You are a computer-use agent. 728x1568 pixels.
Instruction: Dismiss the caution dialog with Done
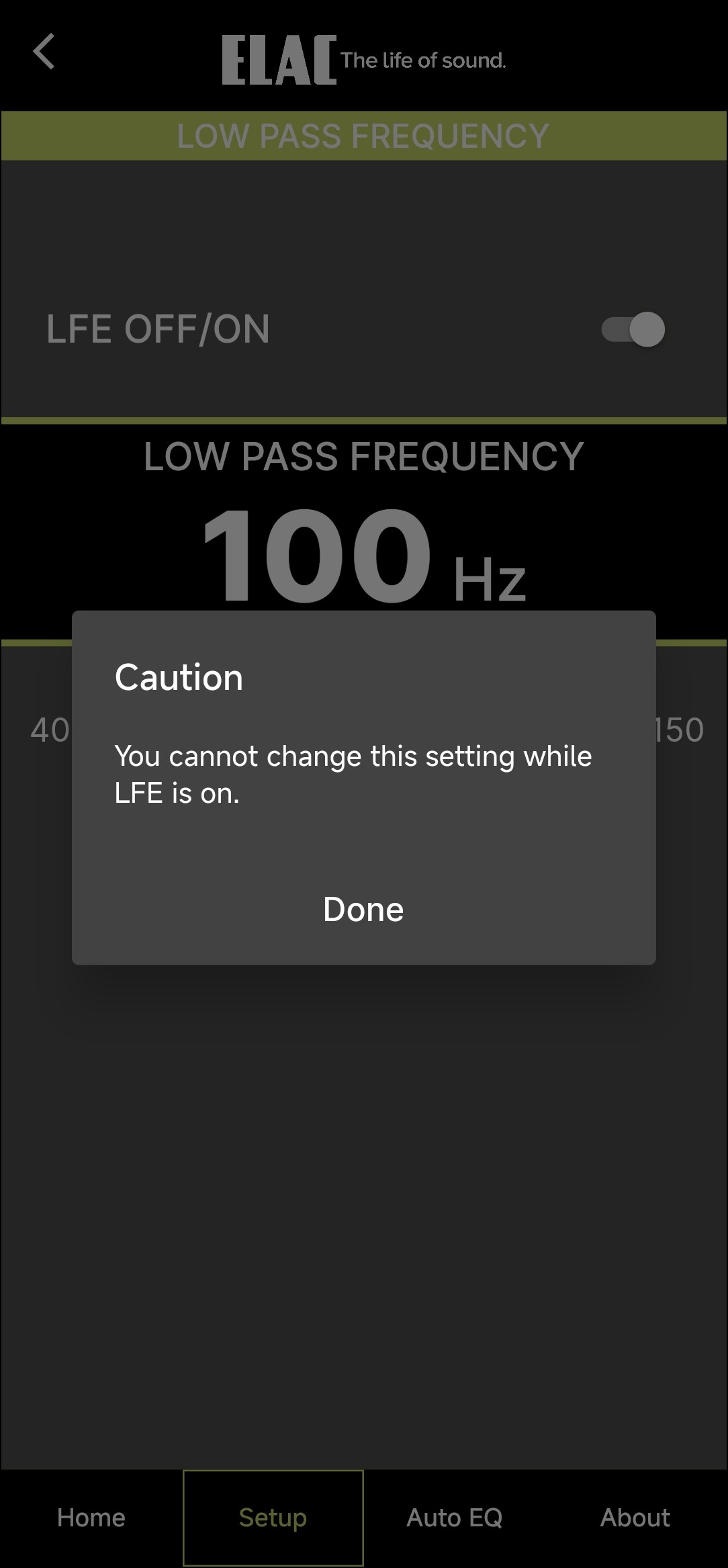point(363,910)
